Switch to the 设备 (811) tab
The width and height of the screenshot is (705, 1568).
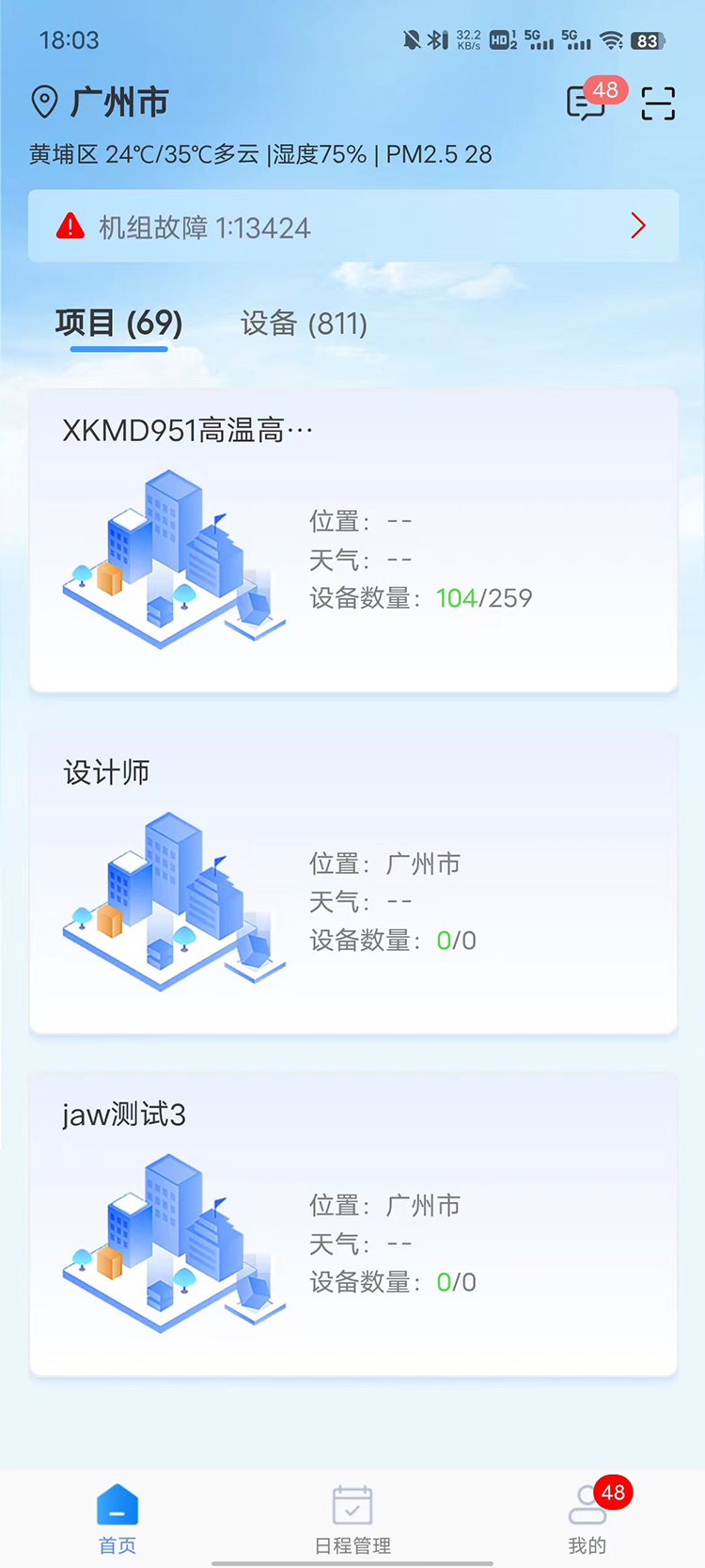[302, 324]
